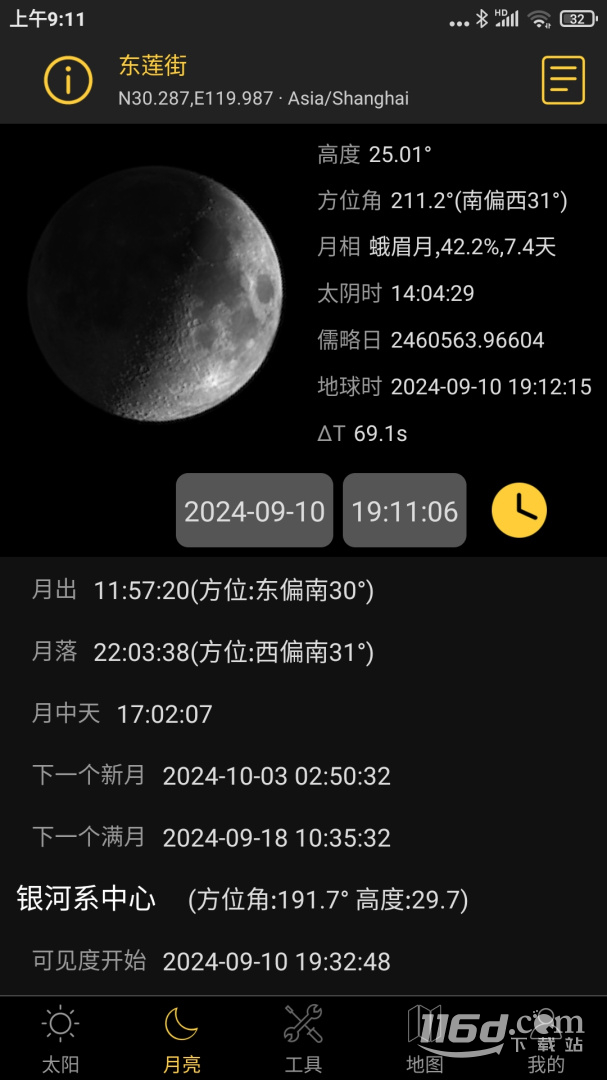The width and height of the screenshot is (607, 1080).
Task: Switch to the 我的 tab
Action: coord(546,1039)
